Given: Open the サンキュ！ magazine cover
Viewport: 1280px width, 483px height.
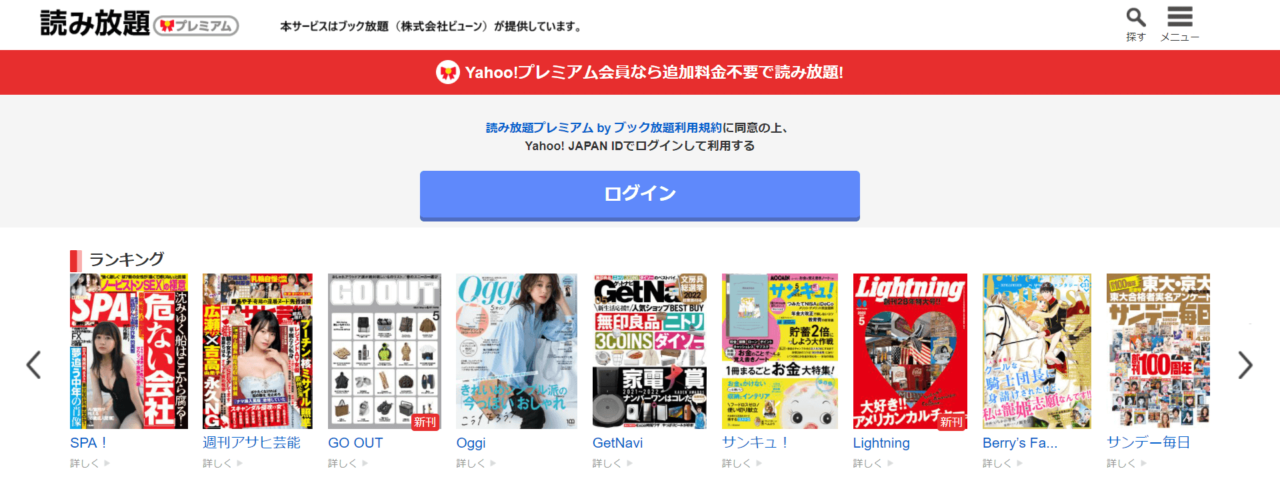Looking at the screenshot, I should coord(780,351).
